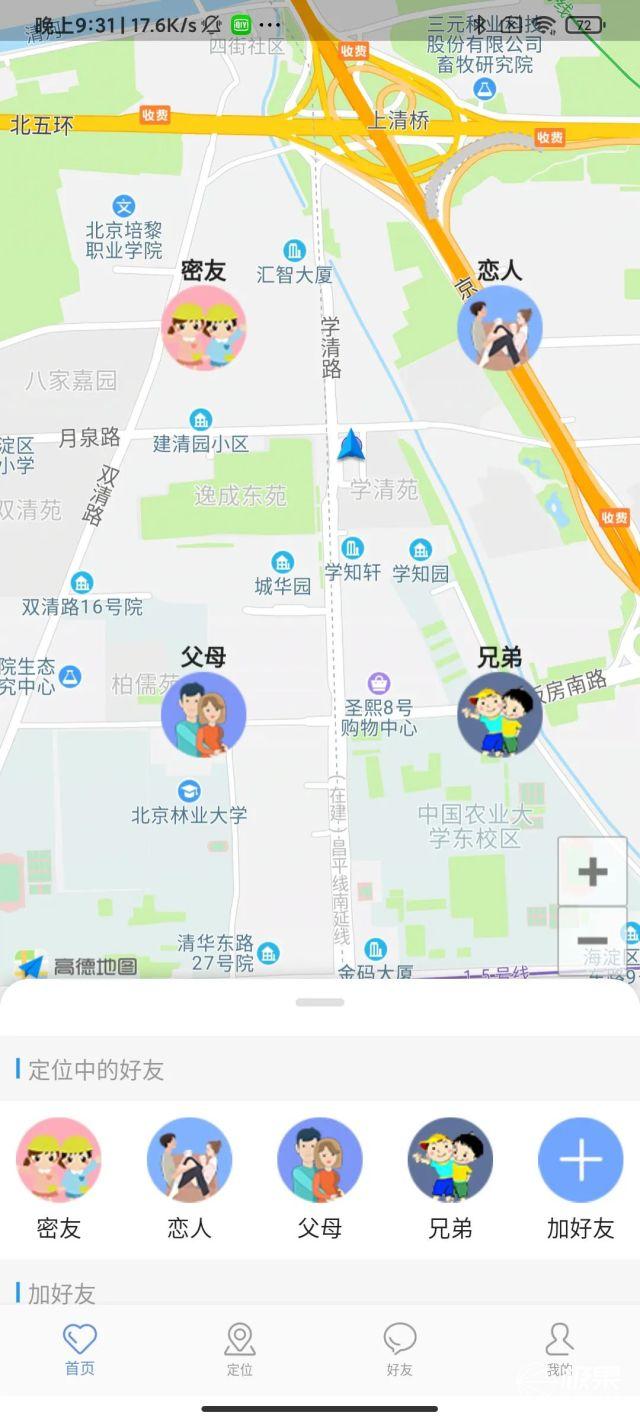
Task: Zoom in the map with plus button
Action: click(x=592, y=871)
